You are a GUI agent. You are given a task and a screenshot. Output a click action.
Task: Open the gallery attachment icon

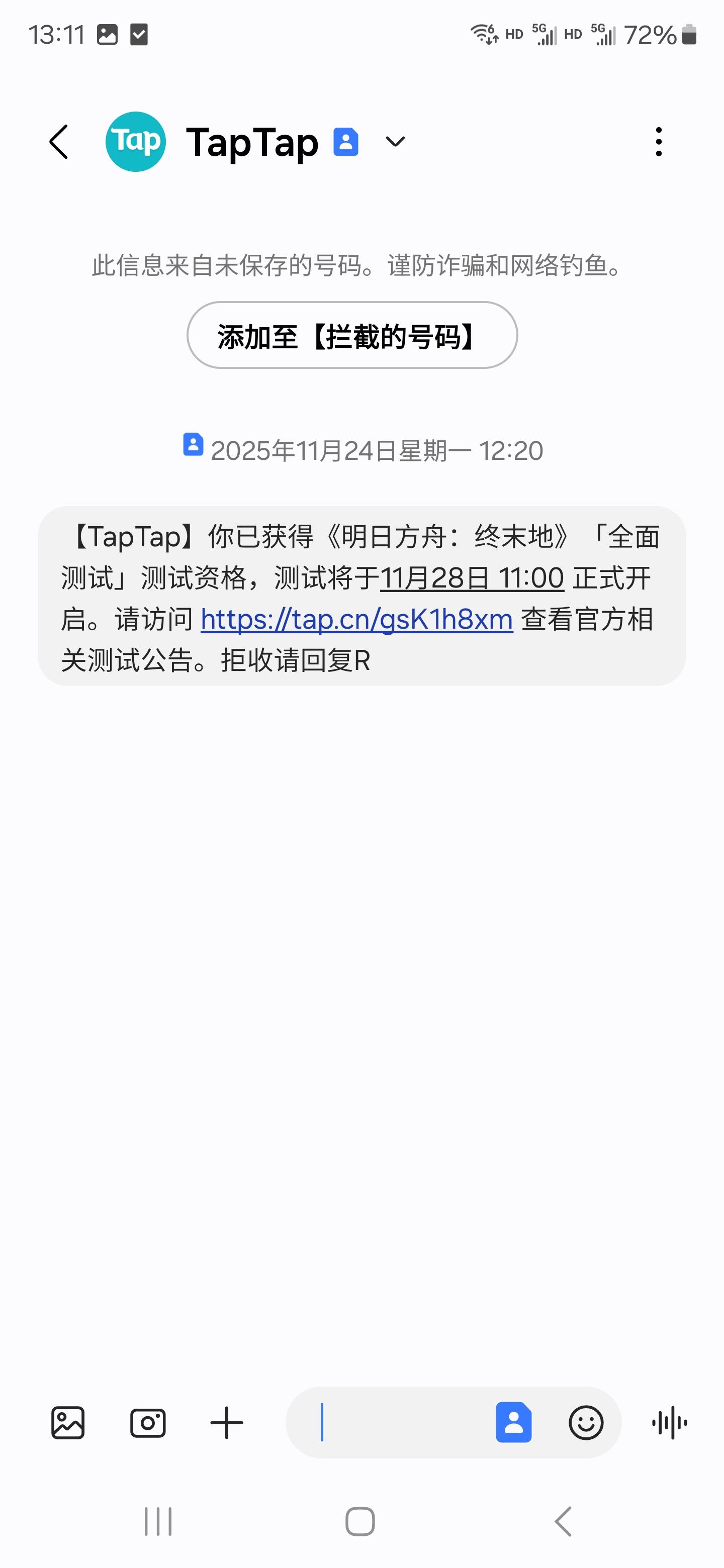pyautogui.click(x=67, y=1423)
